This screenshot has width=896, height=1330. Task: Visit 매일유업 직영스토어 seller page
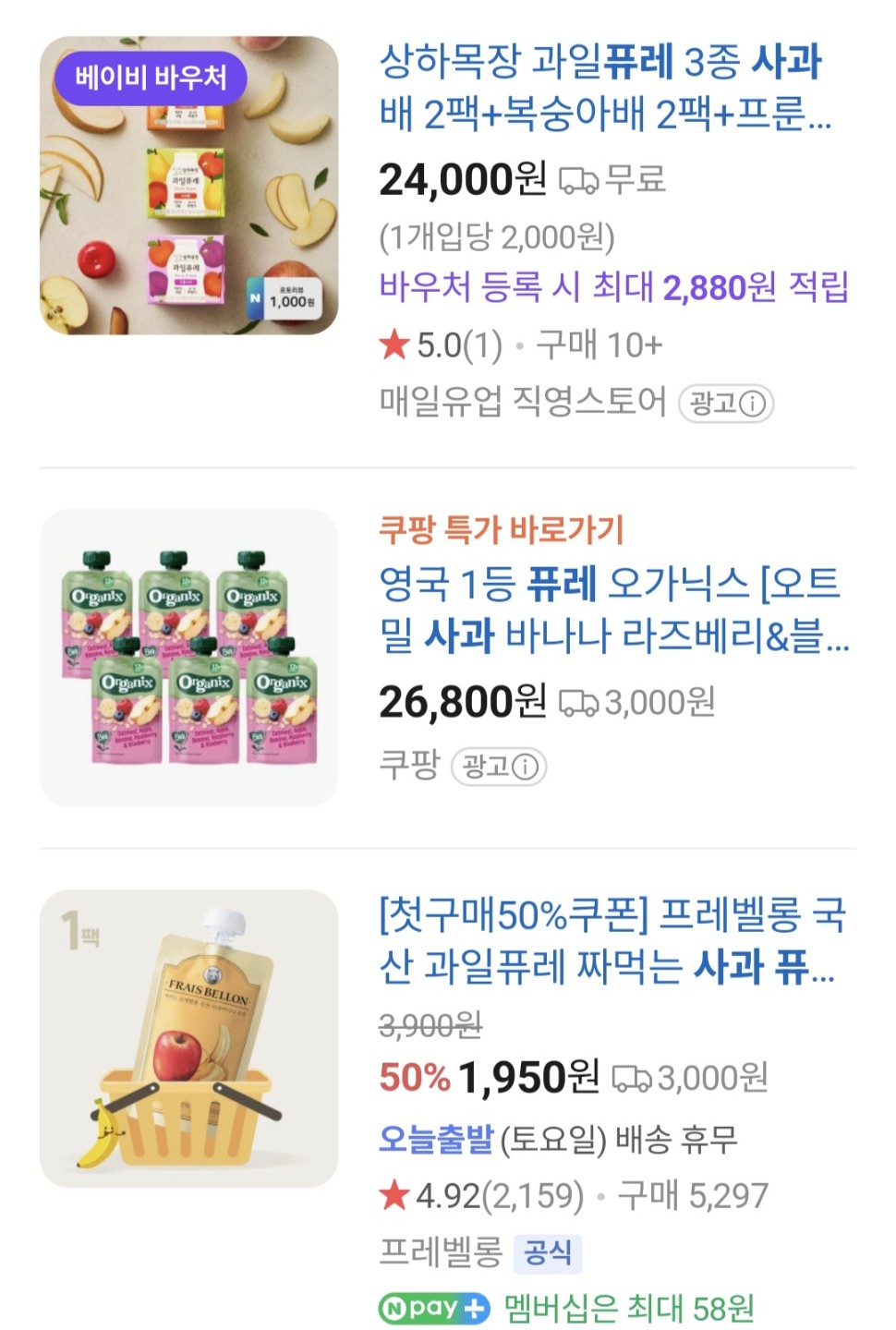(x=522, y=402)
